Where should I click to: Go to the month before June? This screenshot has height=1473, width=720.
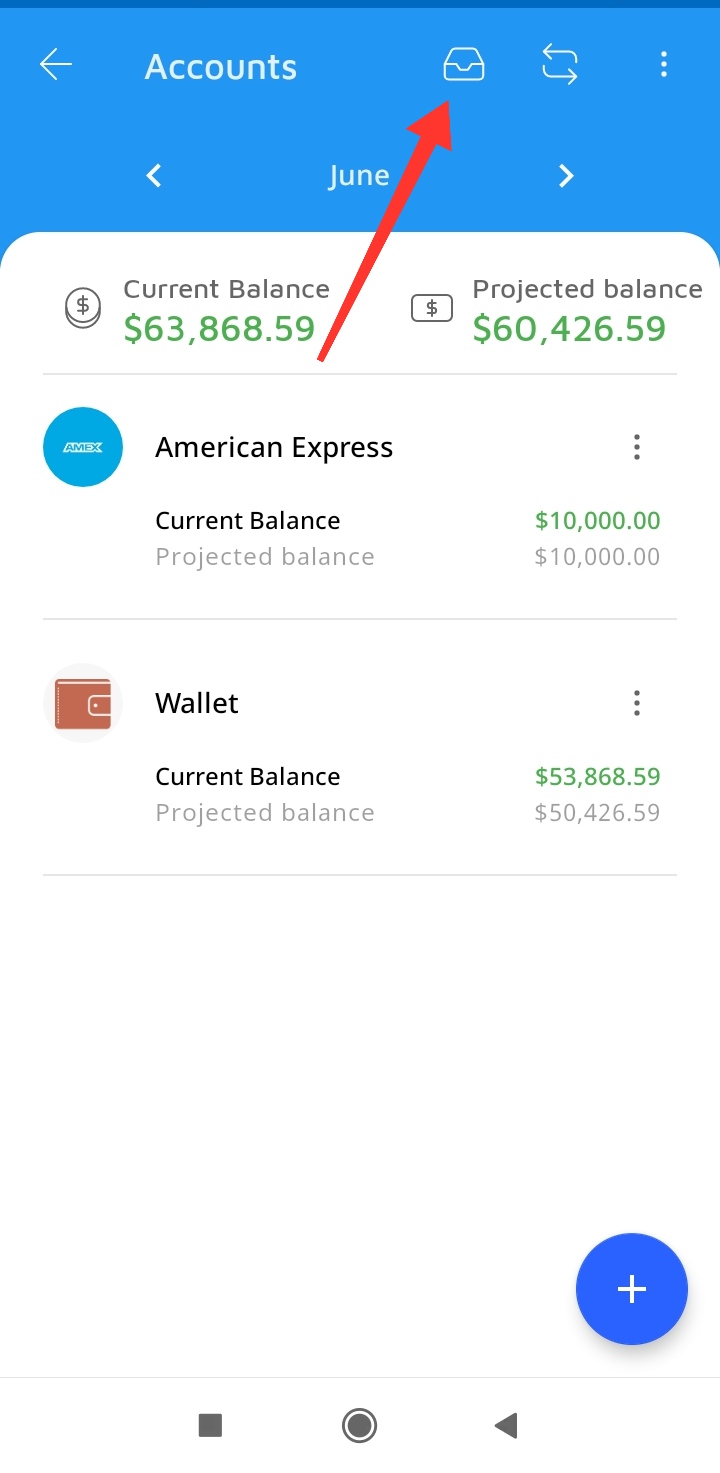coord(154,176)
